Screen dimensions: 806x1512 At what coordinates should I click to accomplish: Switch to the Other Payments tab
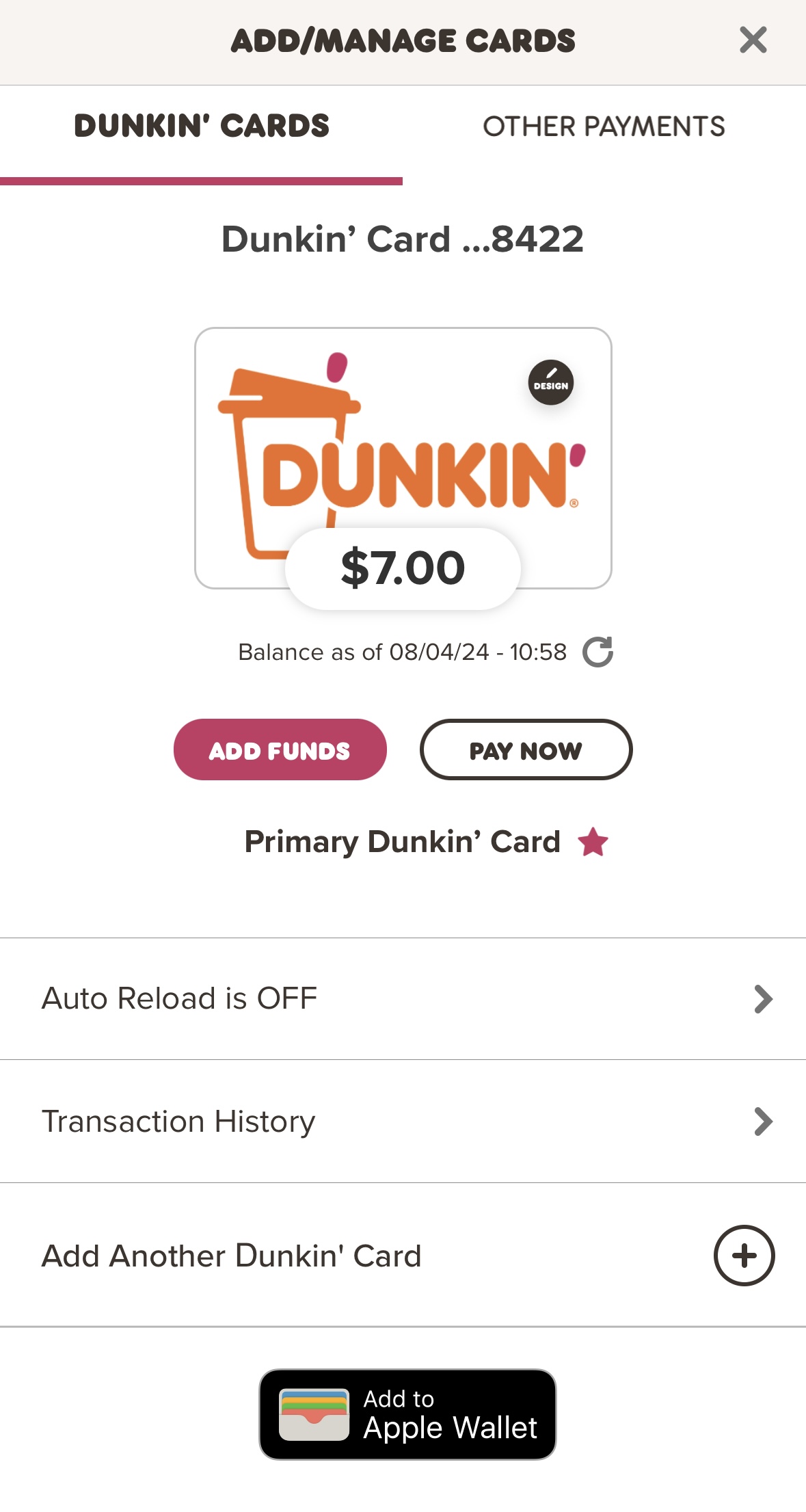tap(604, 127)
